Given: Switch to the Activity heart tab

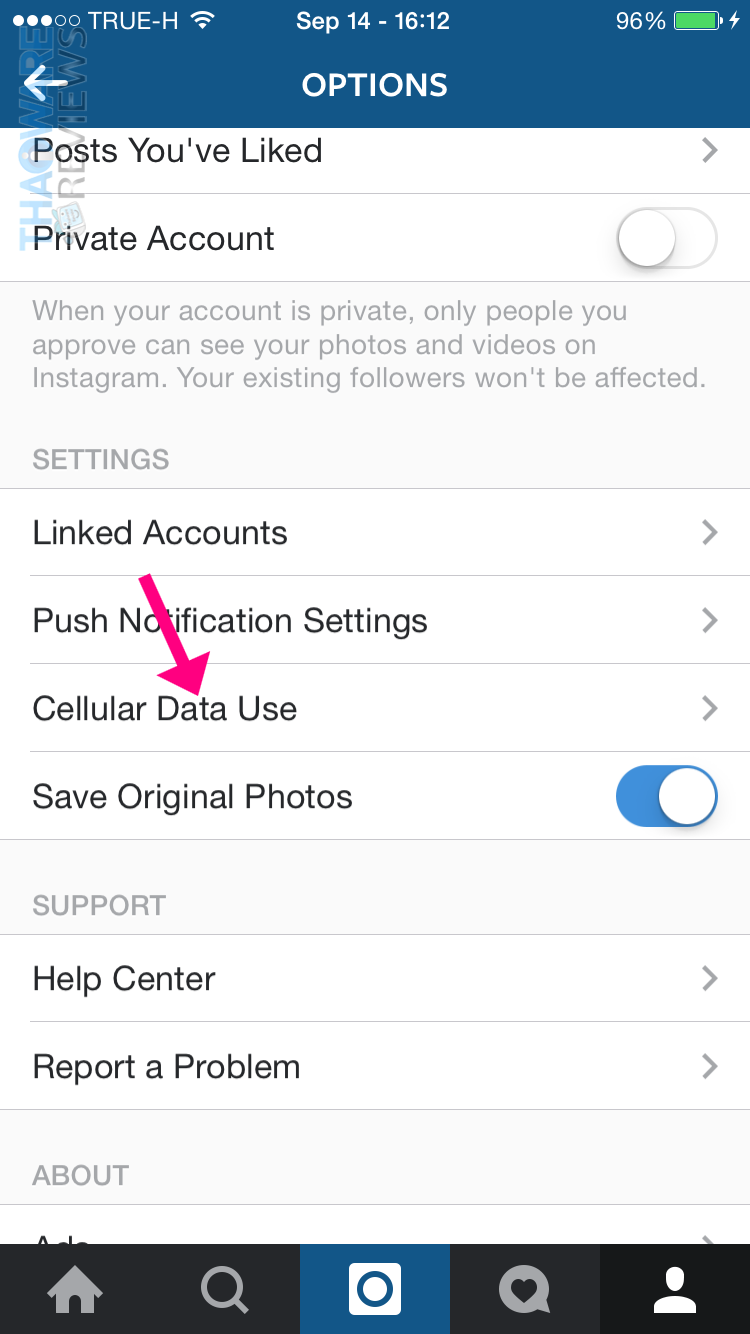Looking at the screenshot, I should click(525, 1289).
